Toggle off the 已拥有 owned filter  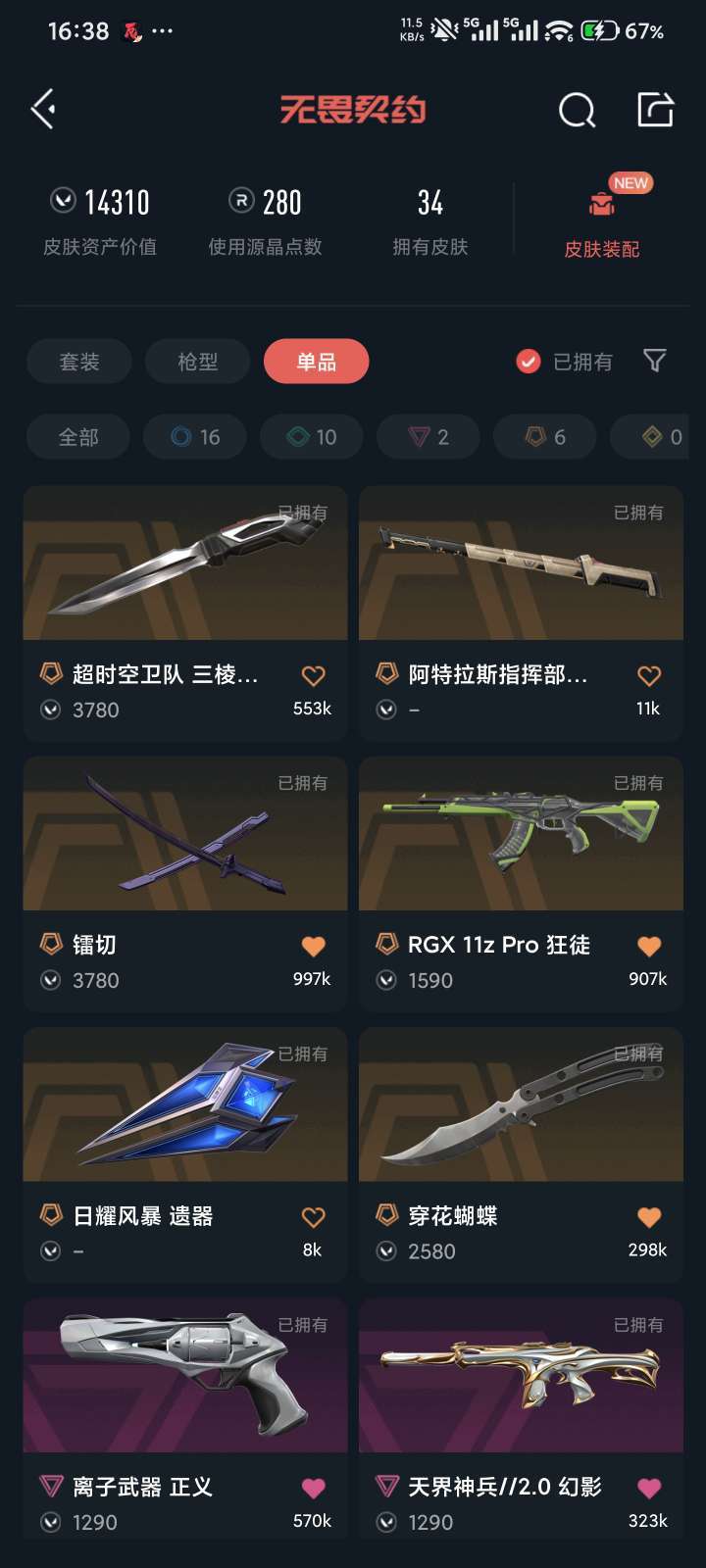point(528,362)
